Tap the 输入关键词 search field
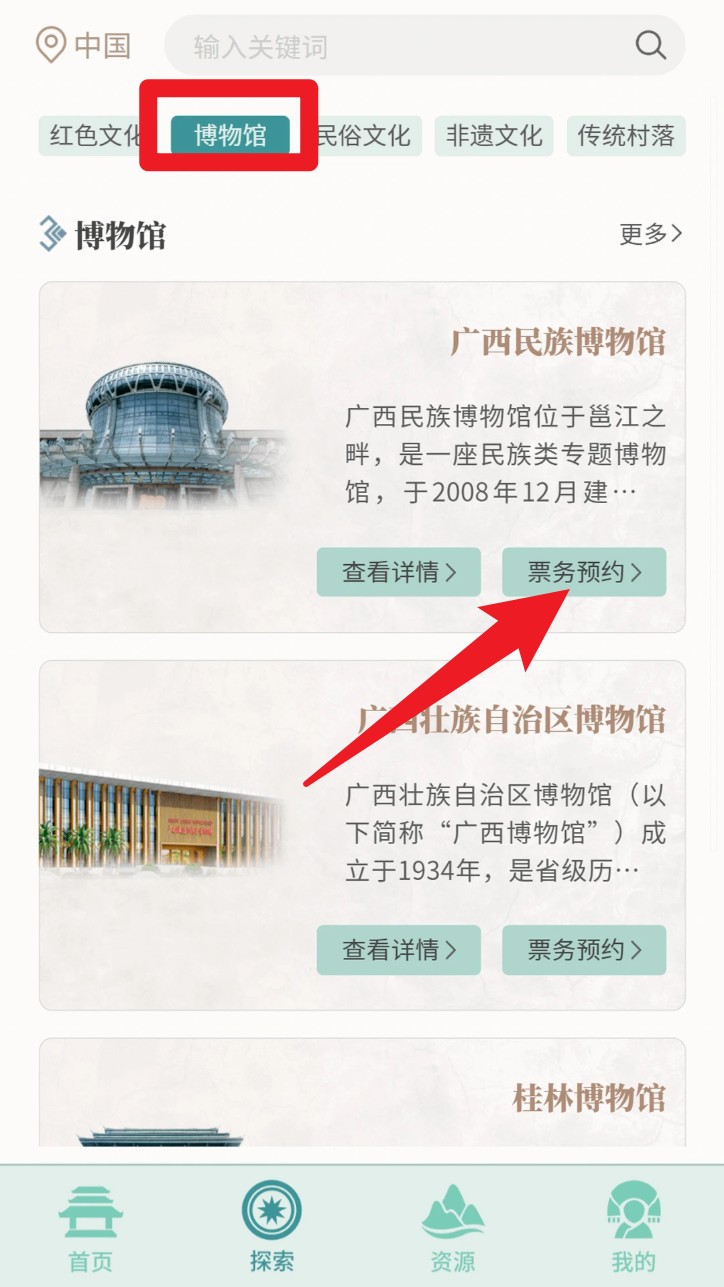 400,46
